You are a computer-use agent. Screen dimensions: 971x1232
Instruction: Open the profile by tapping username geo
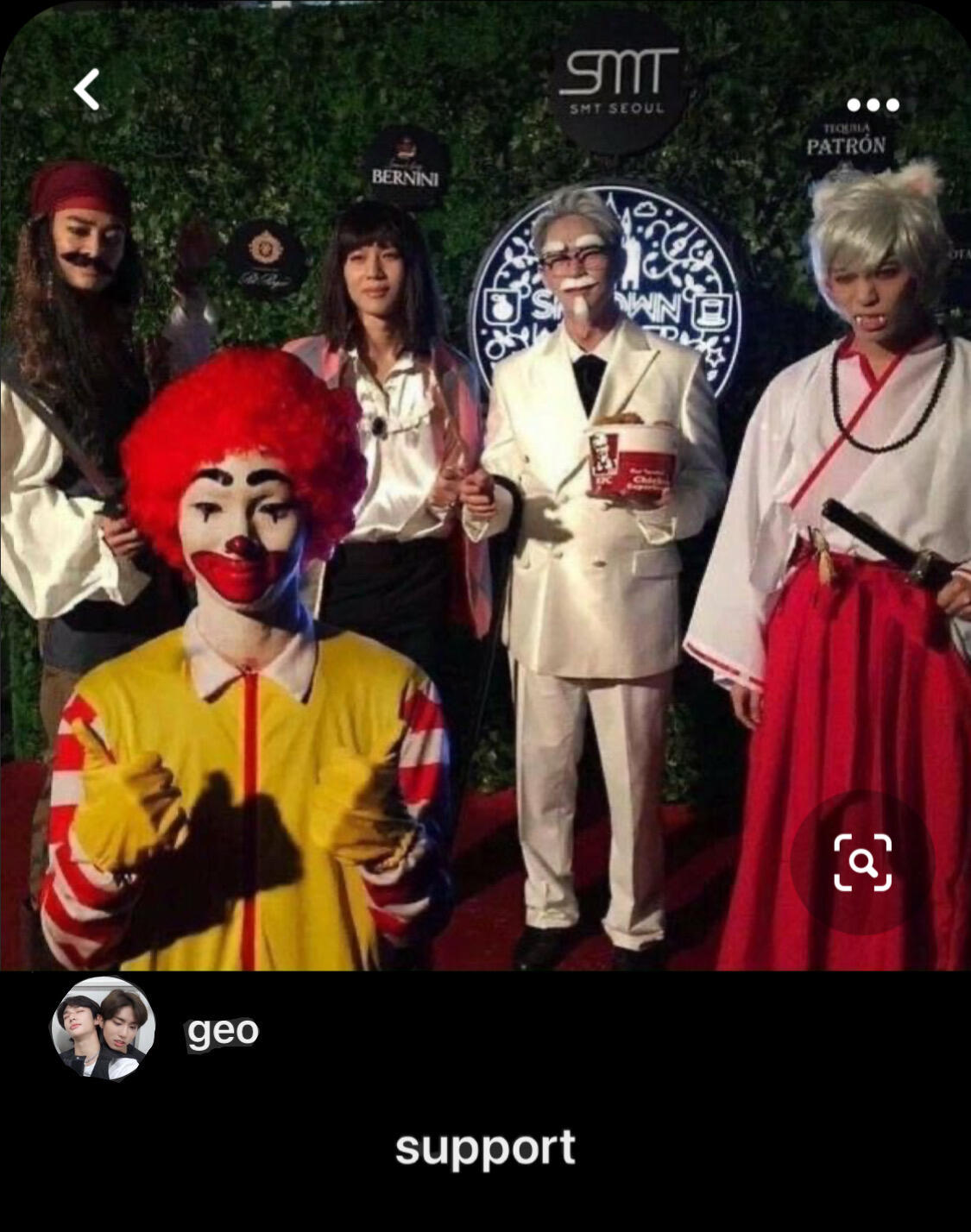click(x=223, y=1030)
